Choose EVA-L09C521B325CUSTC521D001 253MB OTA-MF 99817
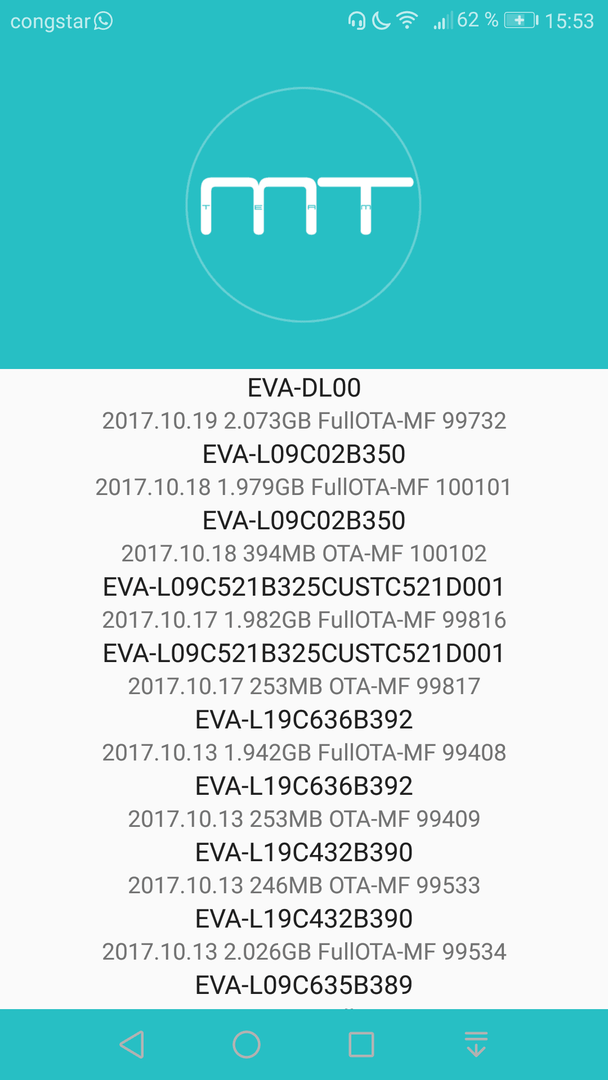 pos(304,669)
